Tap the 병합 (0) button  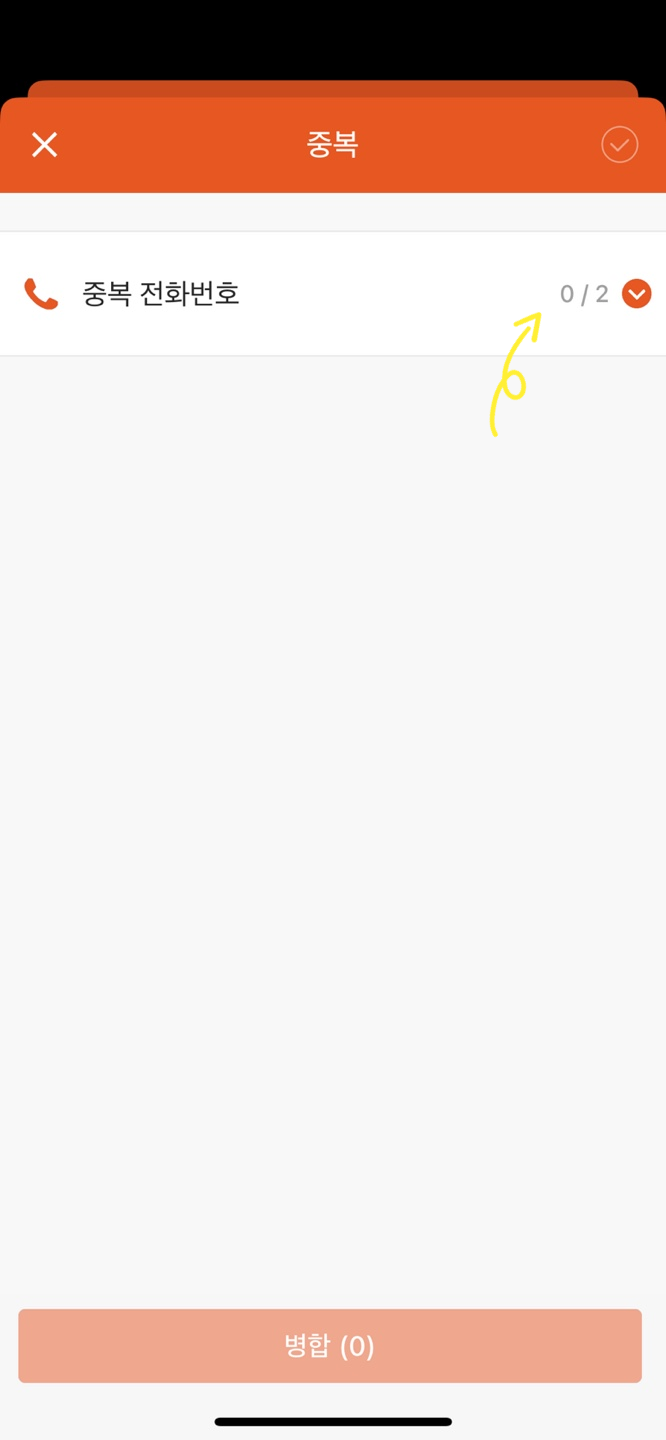(330, 1346)
